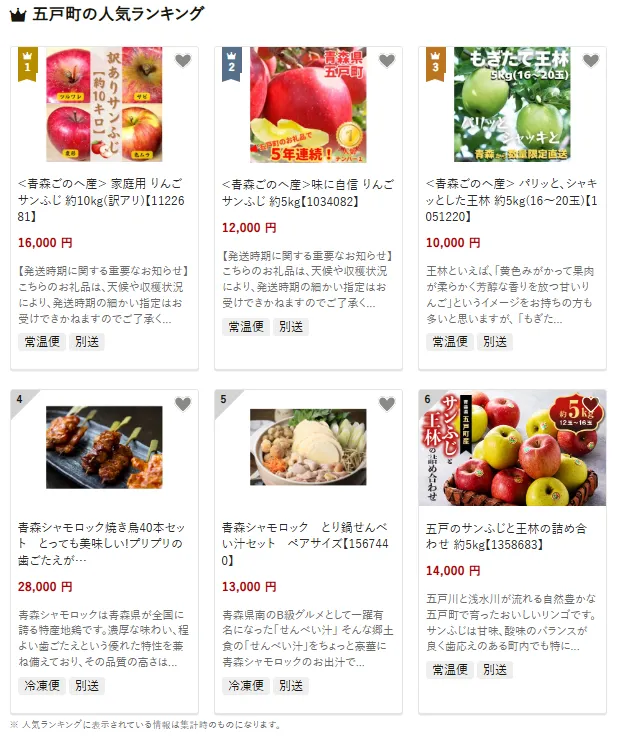Like the 王林 約5kg apple item

(x=590, y=61)
